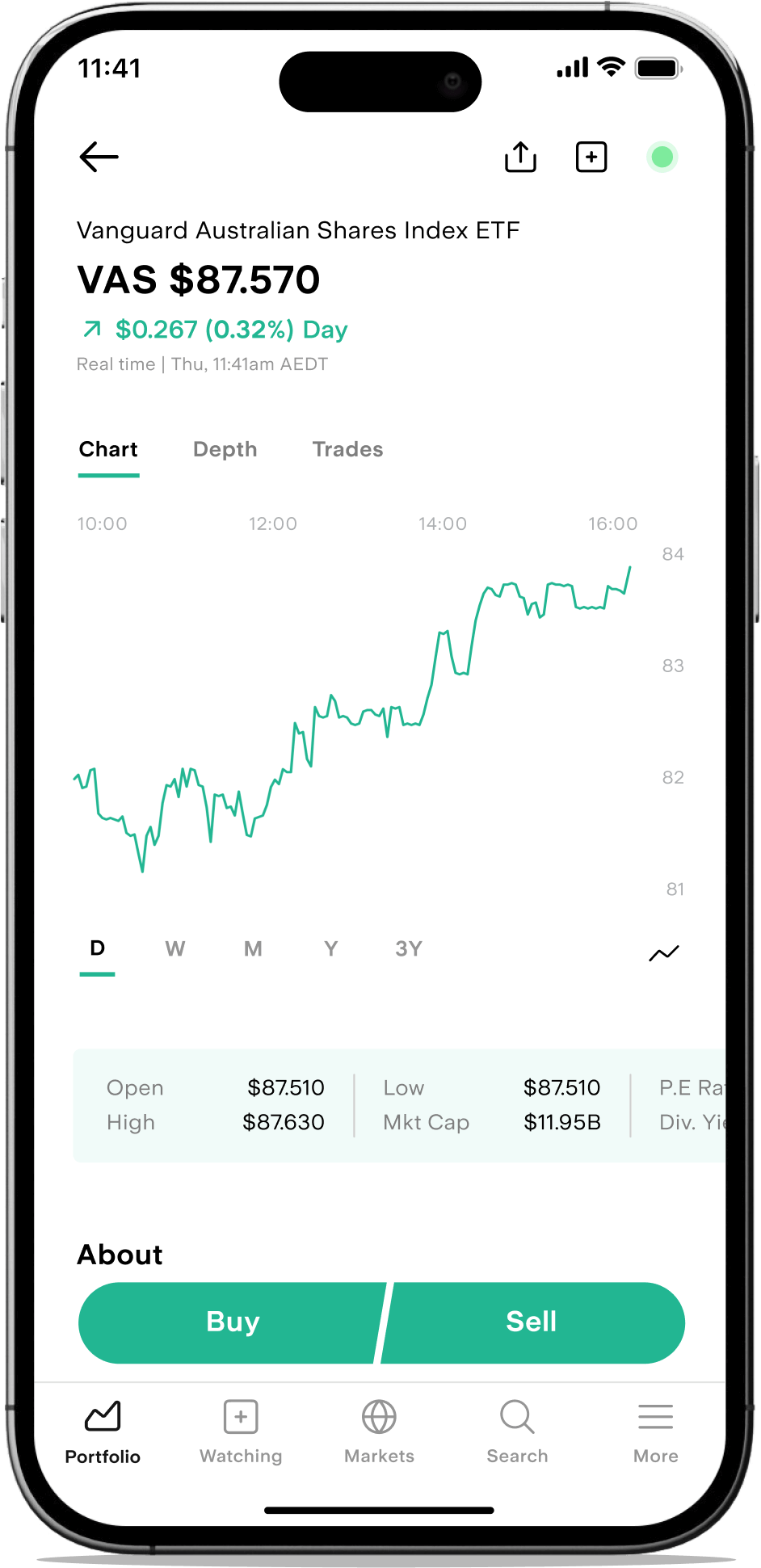This screenshot has width=761, height=1568.
Task: Select the Chart tab
Action: (108, 450)
